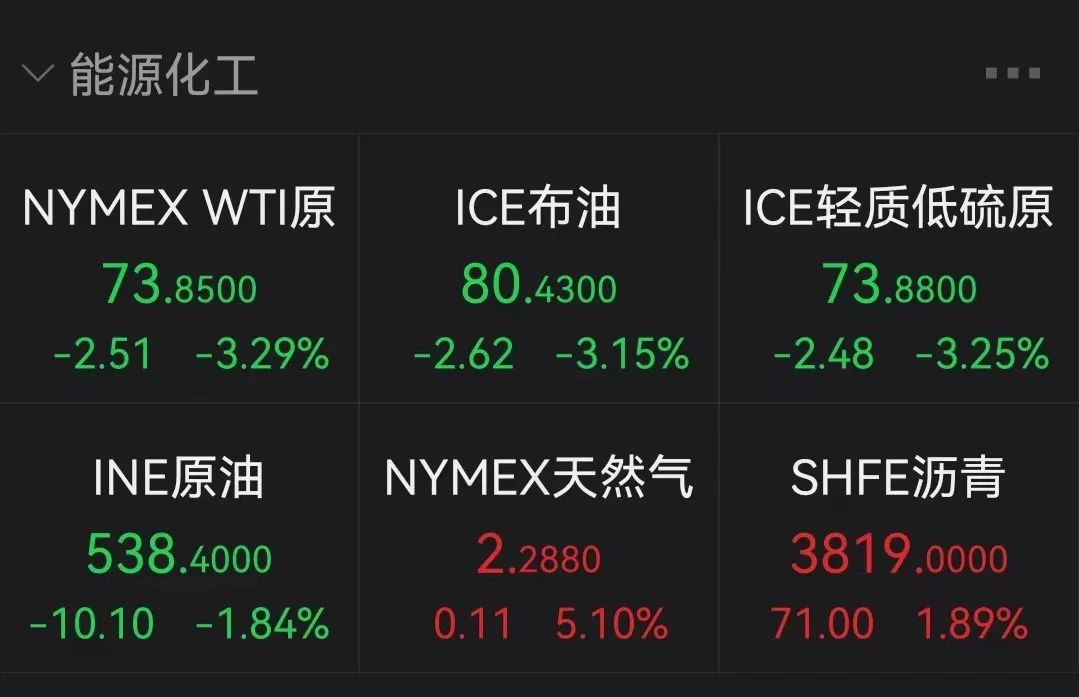
Task: View ICE布油 quote details
Action: (x=539, y=270)
